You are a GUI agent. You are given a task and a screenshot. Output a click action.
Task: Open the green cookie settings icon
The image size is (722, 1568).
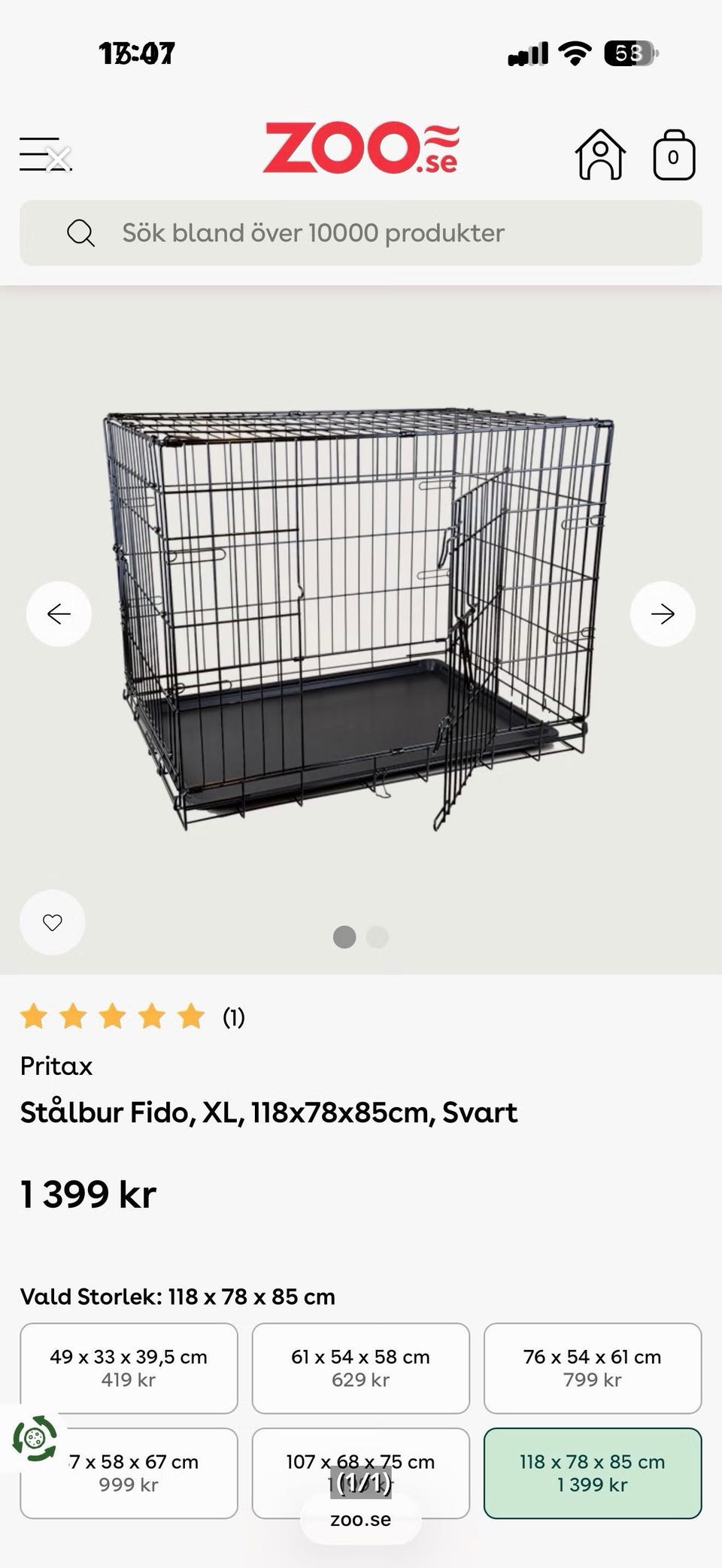pyautogui.click(x=35, y=1439)
